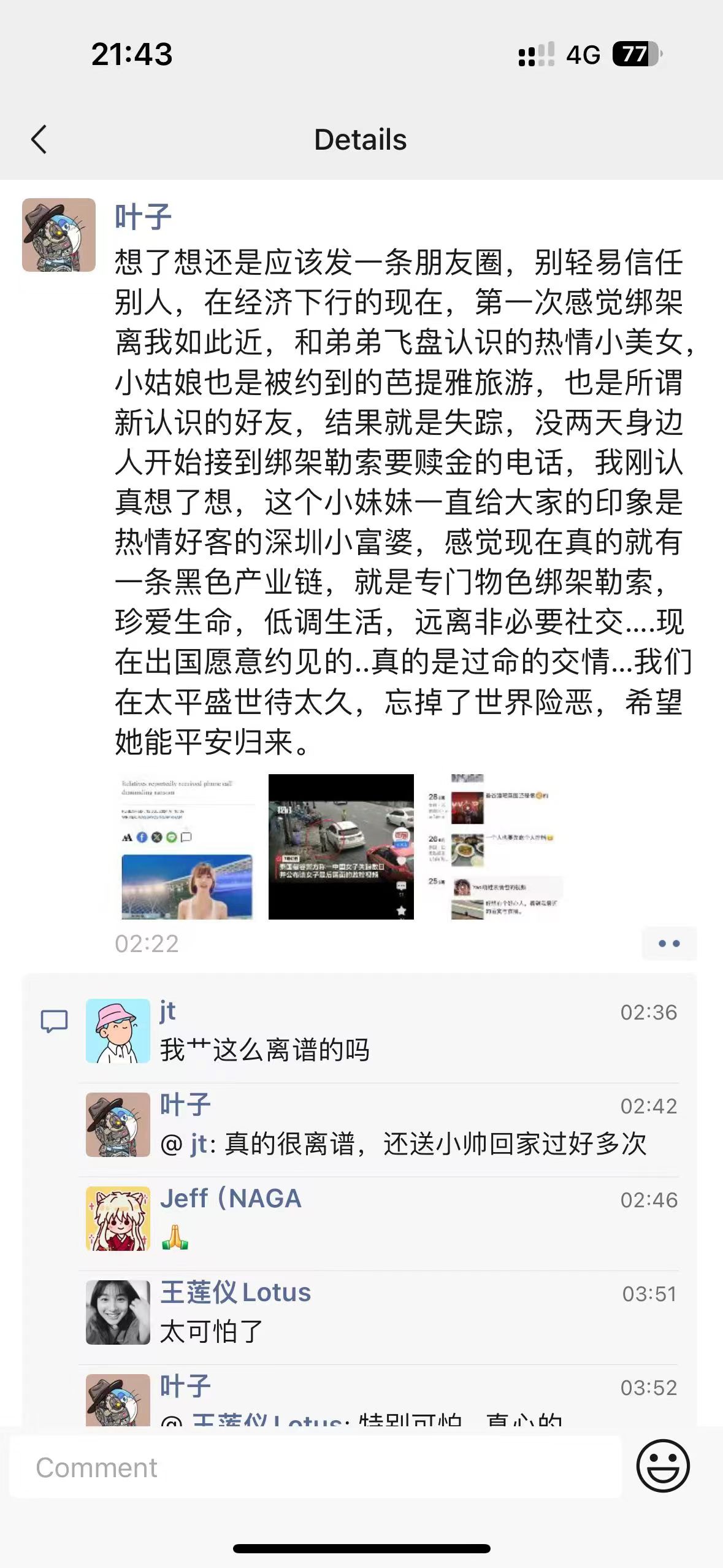View the first post image of the news article
The image size is (723, 1568).
(x=187, y=847)
